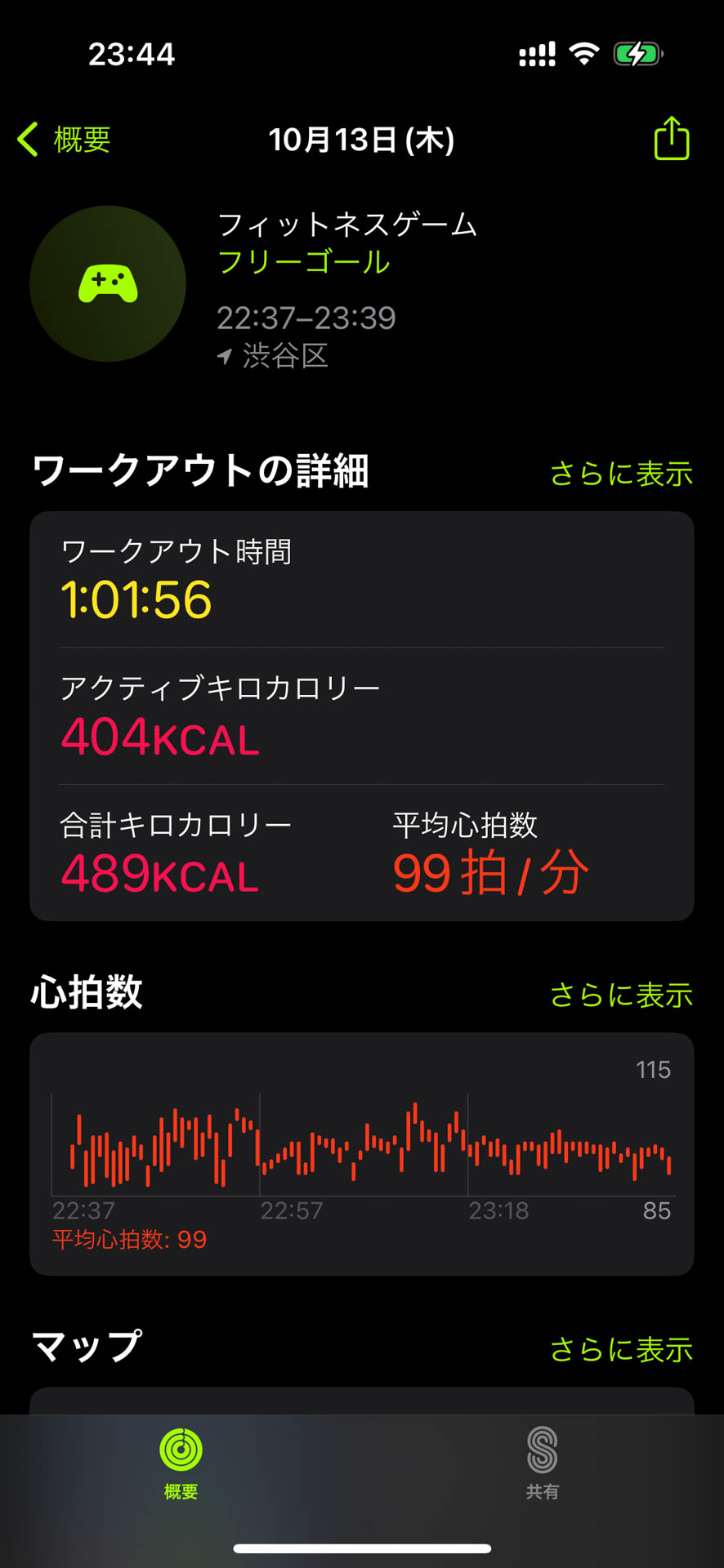
Task: Tap the battery charging icon
Action: 639,53
